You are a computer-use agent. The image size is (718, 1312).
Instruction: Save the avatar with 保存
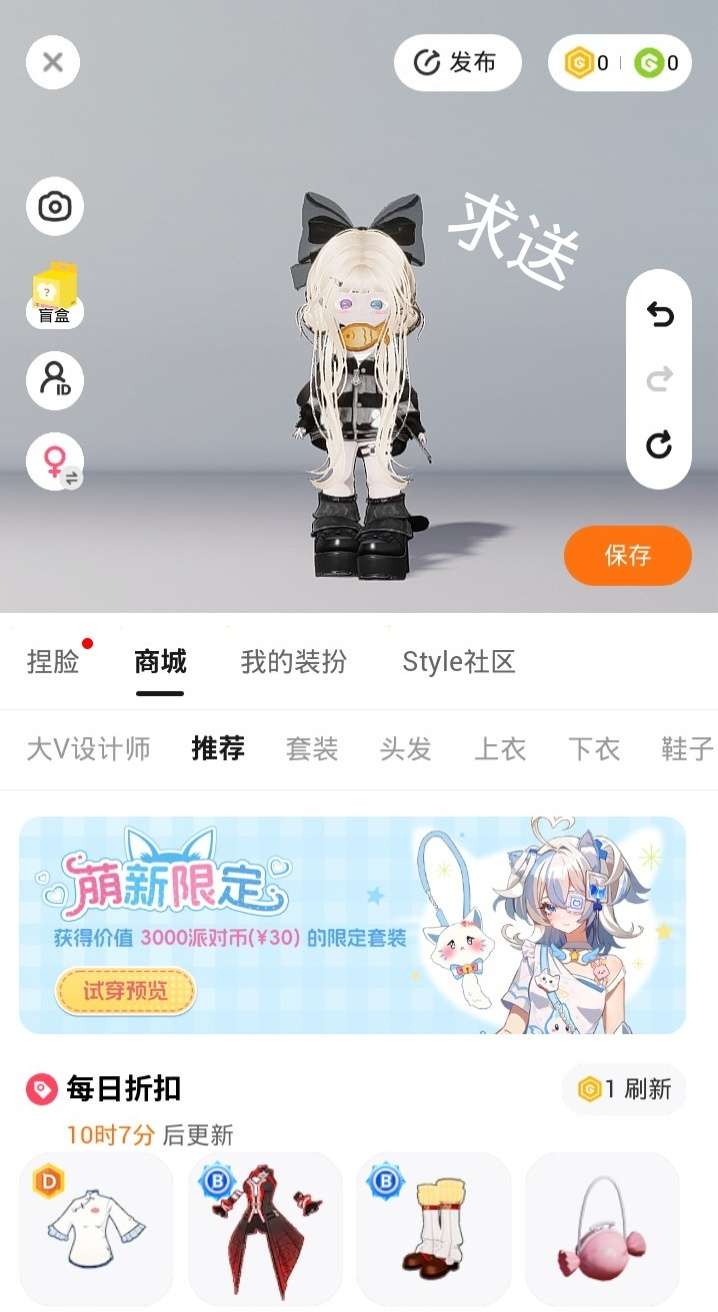[628, 555]
